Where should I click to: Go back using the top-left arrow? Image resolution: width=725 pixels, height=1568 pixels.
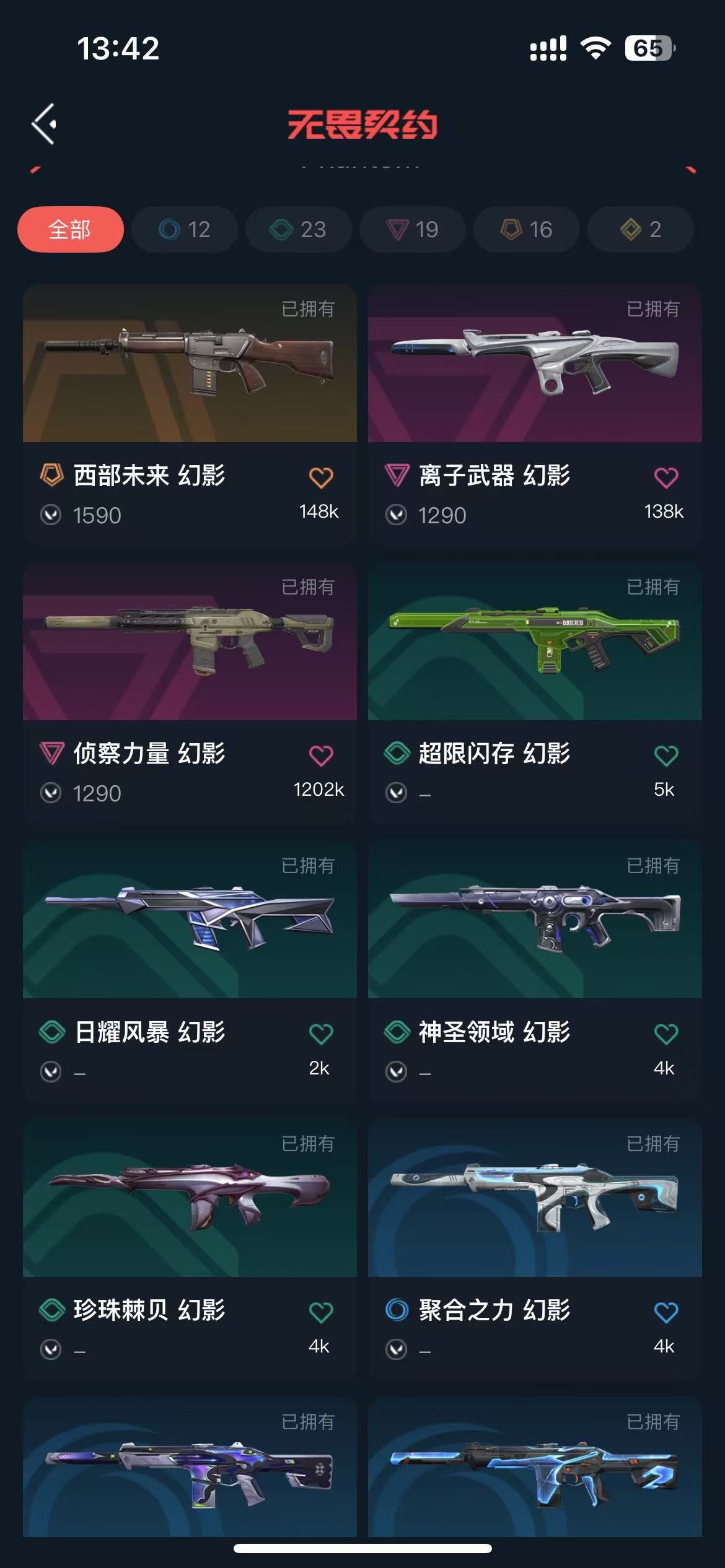pyautogui.click(x=45, y=124)
